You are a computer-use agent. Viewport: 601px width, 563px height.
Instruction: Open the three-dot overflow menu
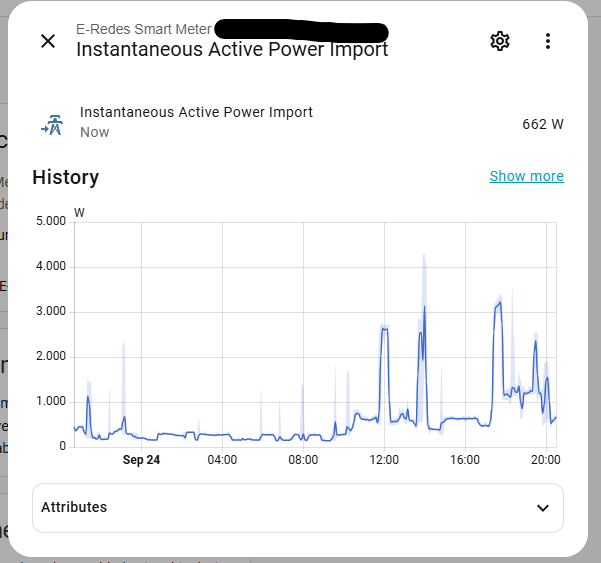click(x=547, y=41)
